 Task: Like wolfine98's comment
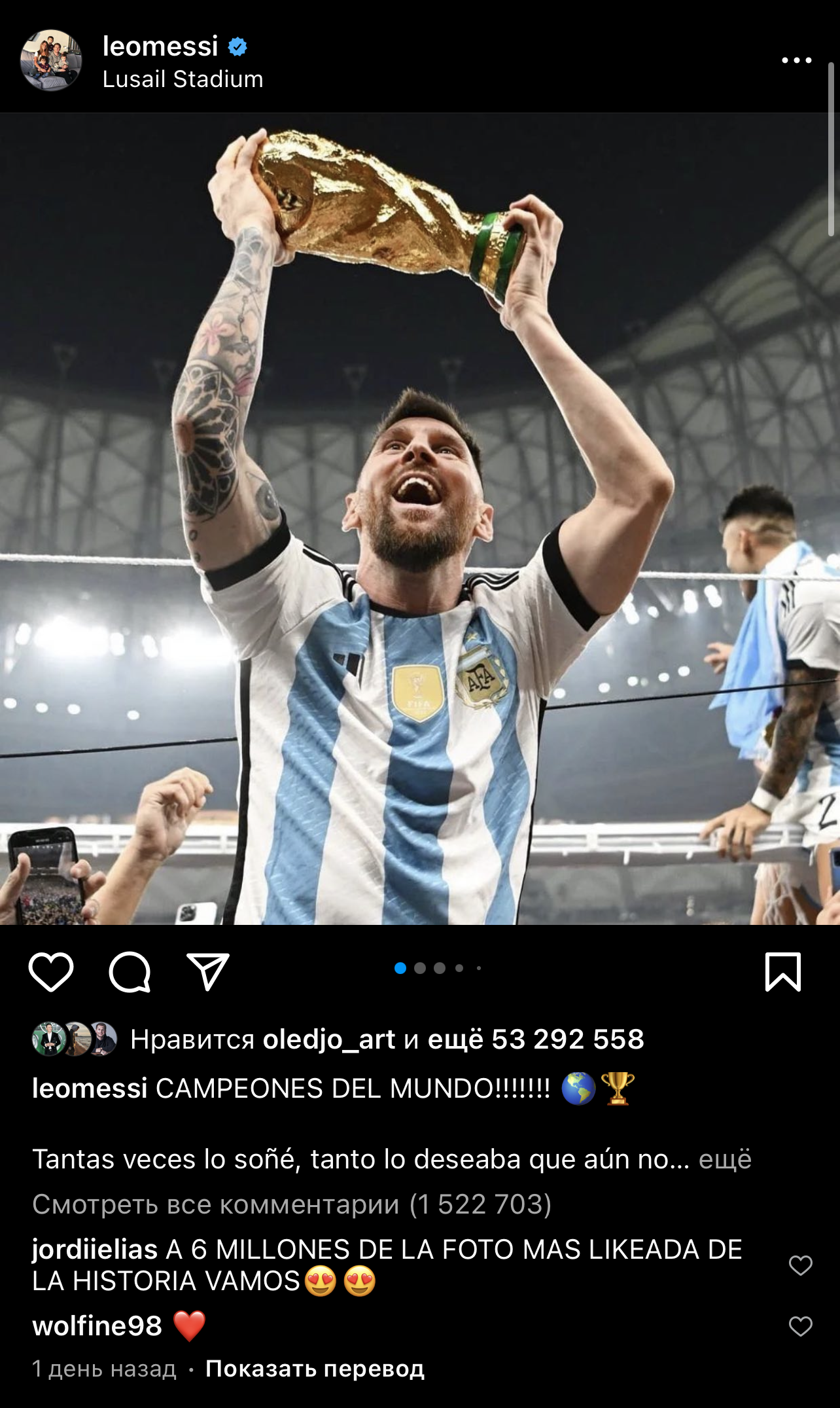pyautogui.click(x=800, y=1326)
